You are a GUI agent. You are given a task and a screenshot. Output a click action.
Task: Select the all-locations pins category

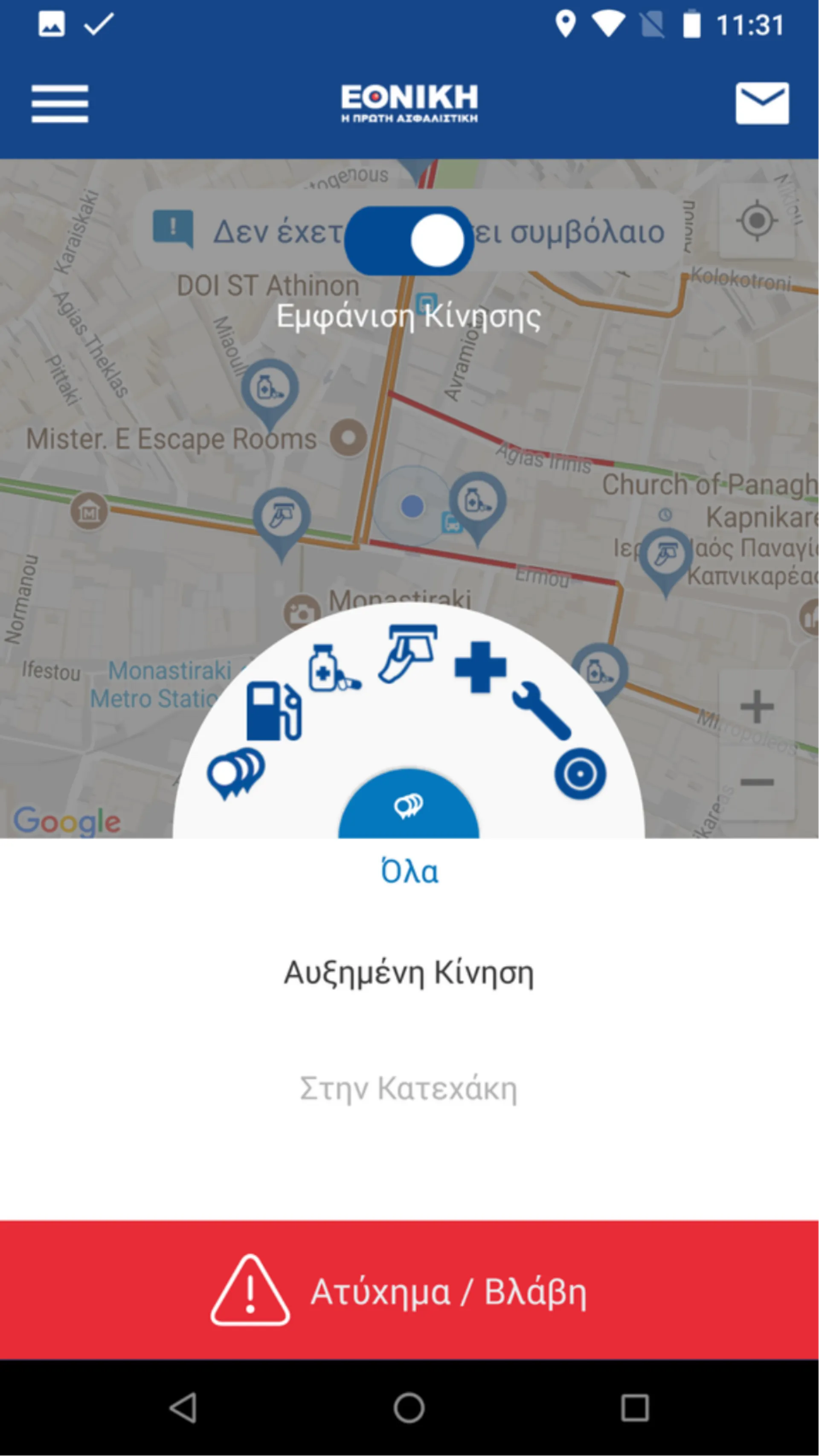click(x=236, y=773)
